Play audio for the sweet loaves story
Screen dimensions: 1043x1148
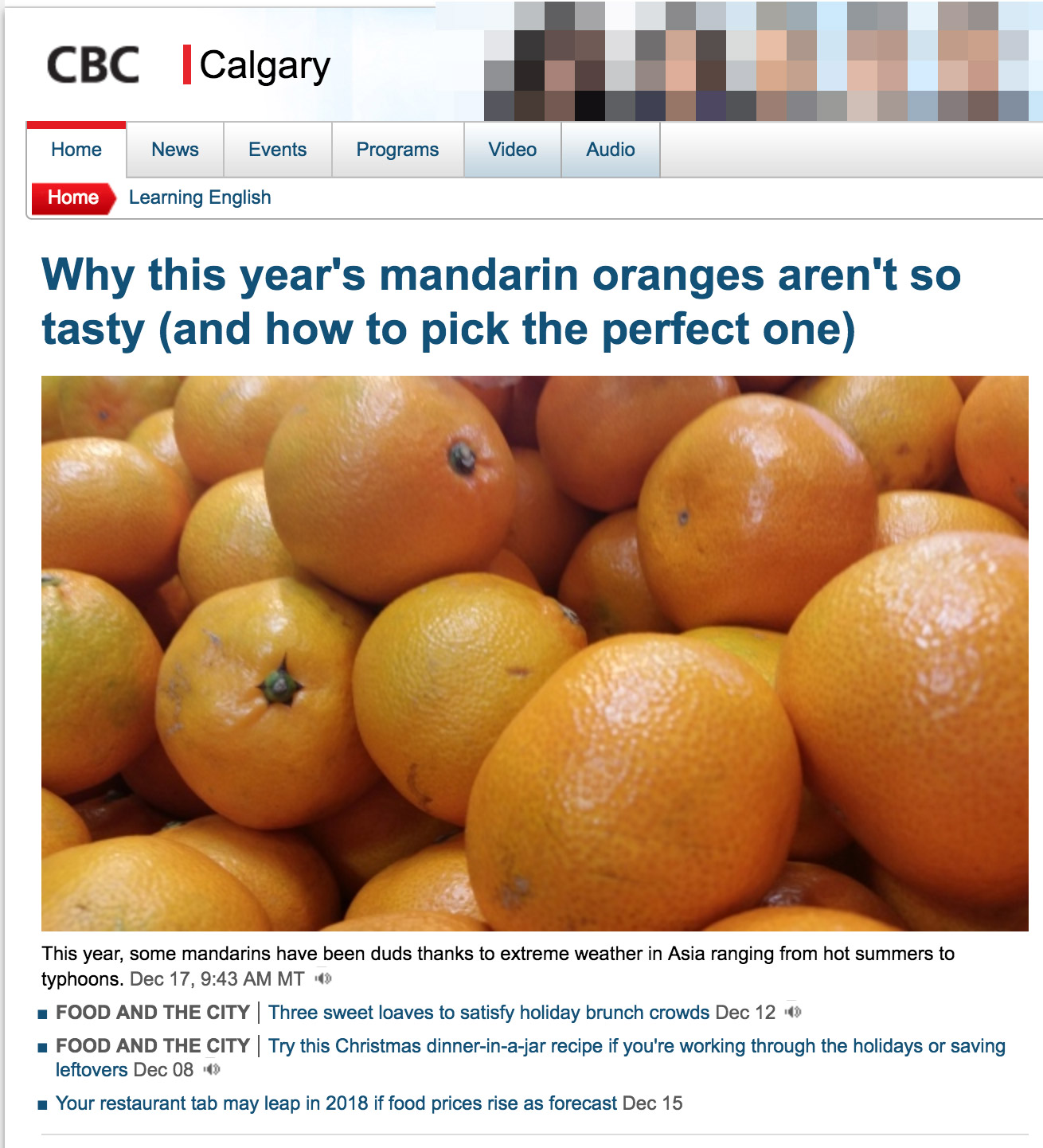tap(793, 1012)
